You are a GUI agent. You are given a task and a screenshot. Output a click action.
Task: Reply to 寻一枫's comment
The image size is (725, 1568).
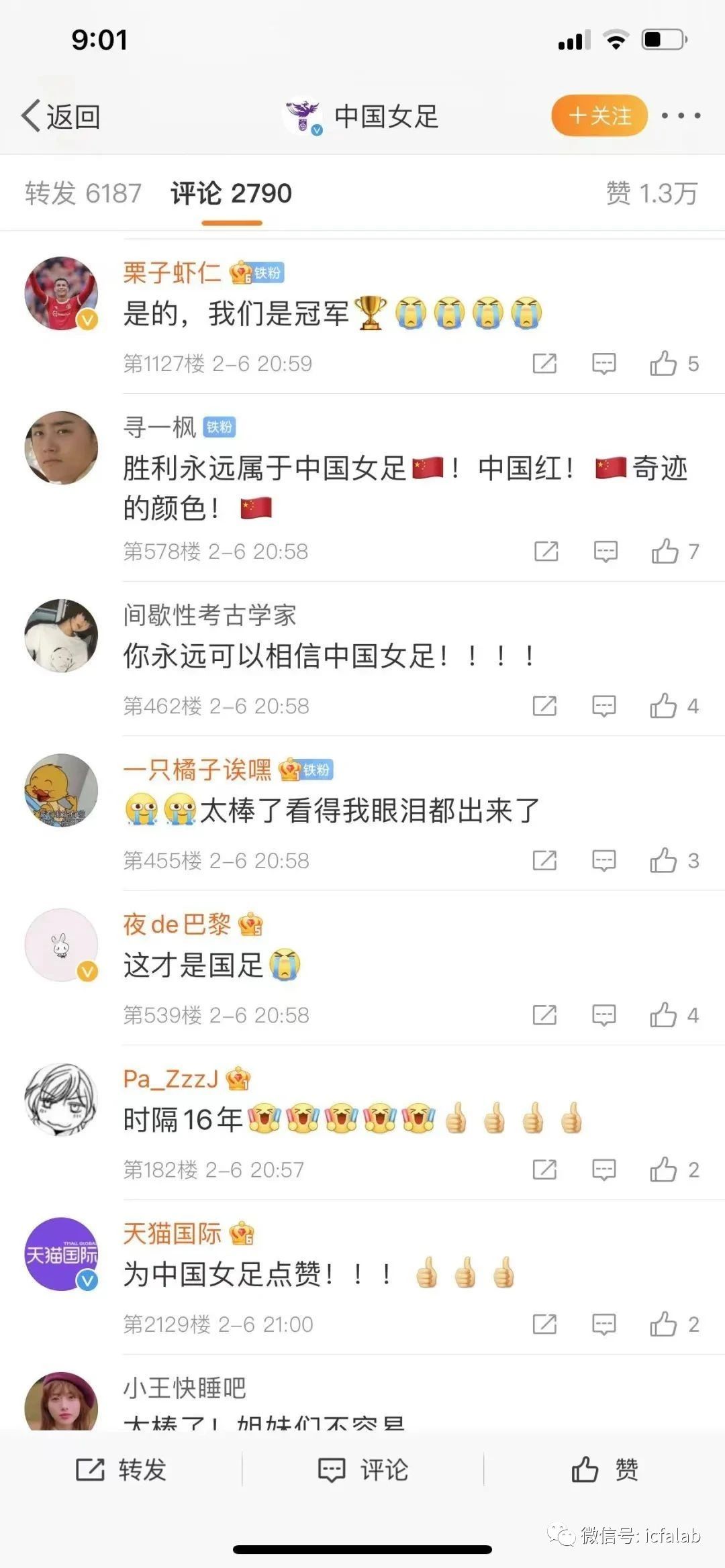605,552
